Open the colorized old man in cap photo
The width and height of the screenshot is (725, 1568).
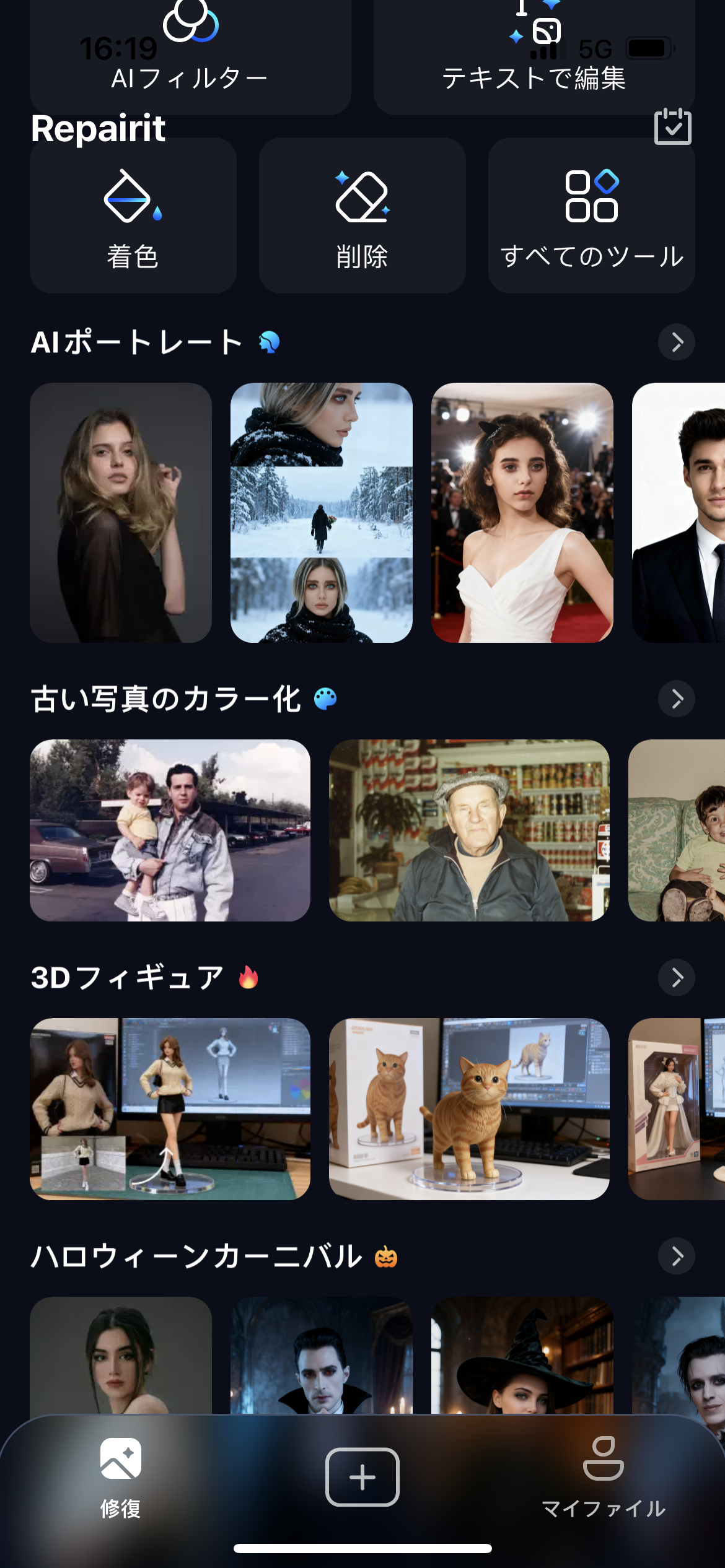(x=469, y=830)
